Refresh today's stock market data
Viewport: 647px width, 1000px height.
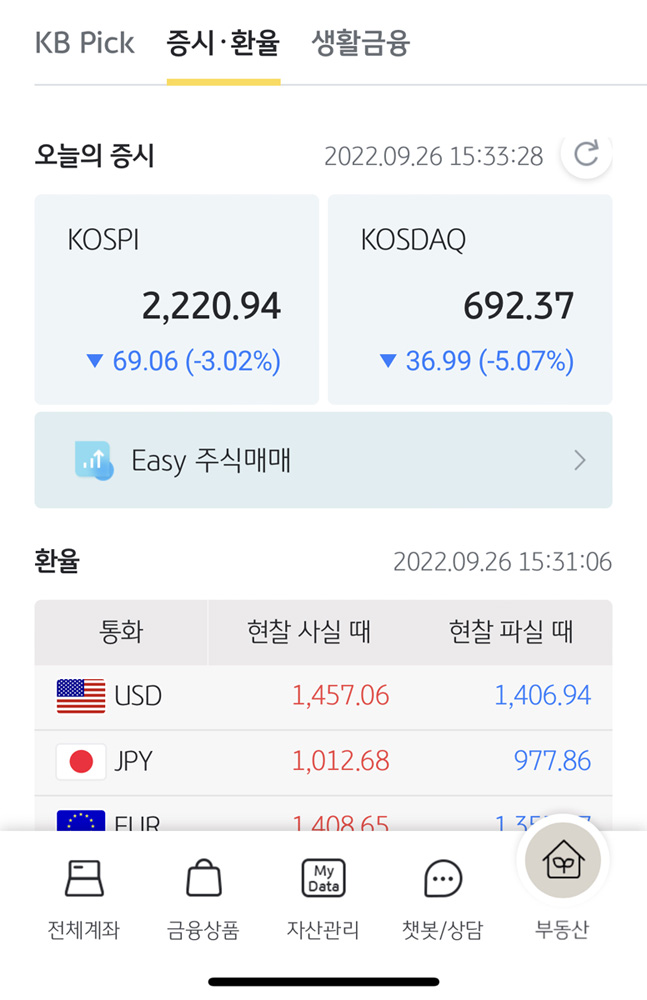(x=586, y=155)
